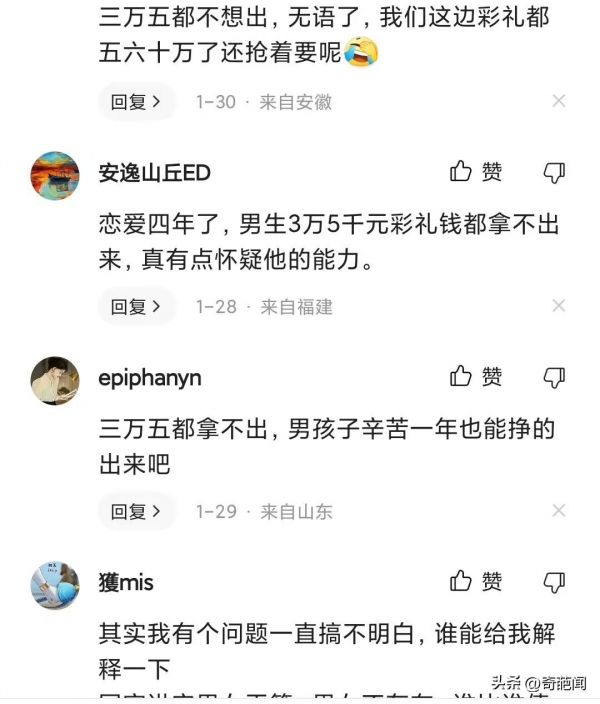Viewport: 600px width, 704px height.
Task: Open epiphanyn's profile avatar
Action: tap(55, 380)
